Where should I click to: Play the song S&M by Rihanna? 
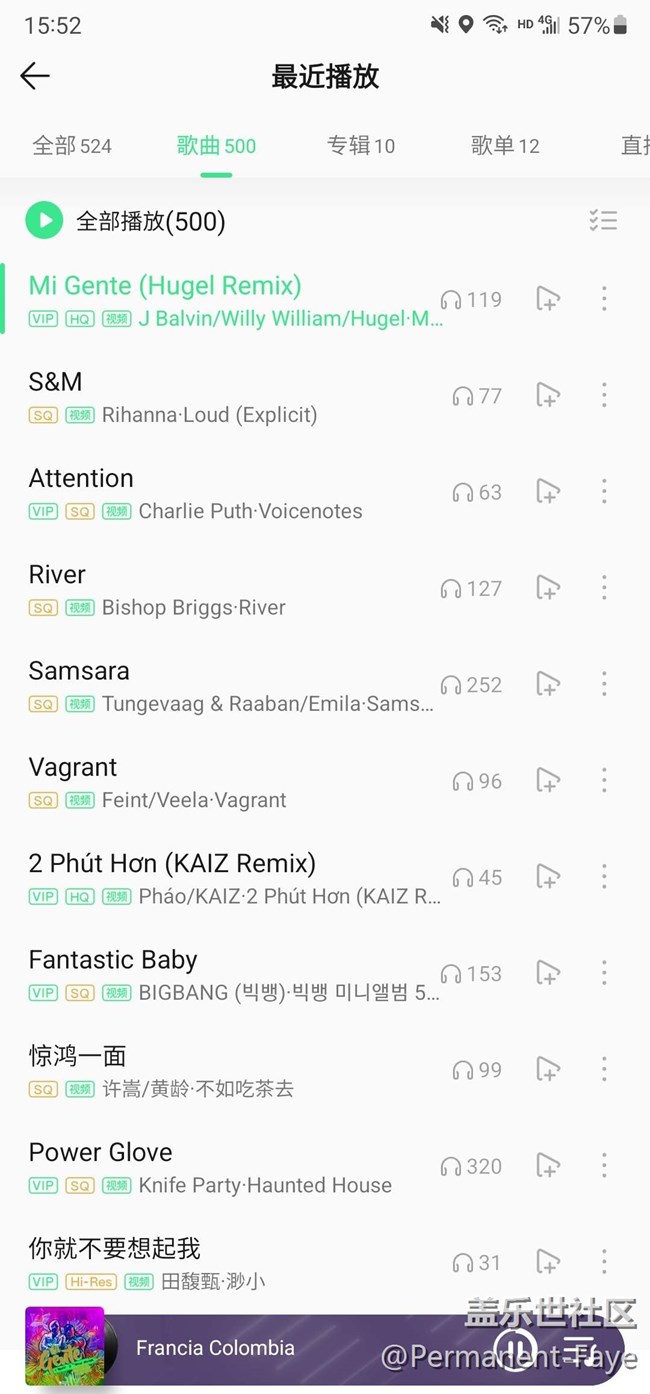[x=230, y=396]
